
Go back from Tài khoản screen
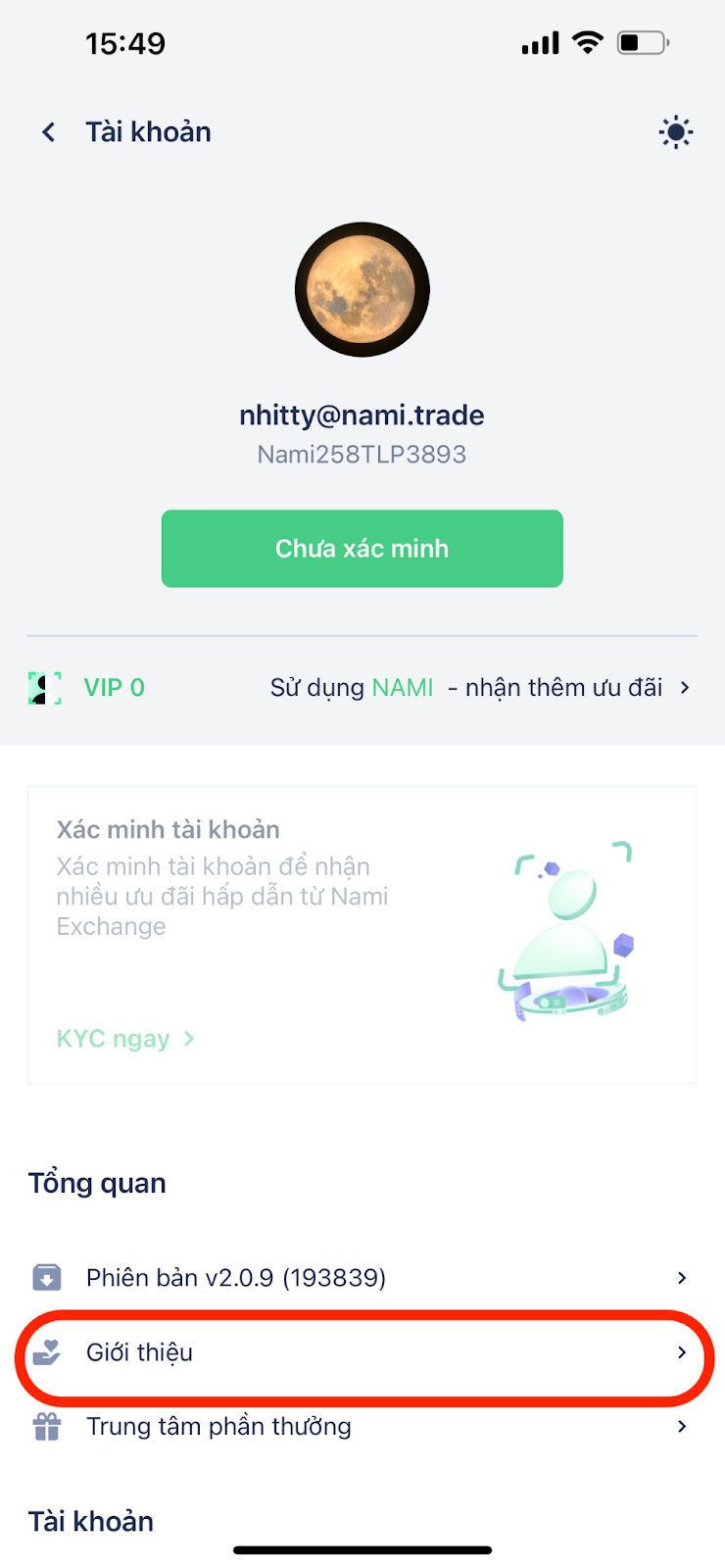[x=48, y=132]
